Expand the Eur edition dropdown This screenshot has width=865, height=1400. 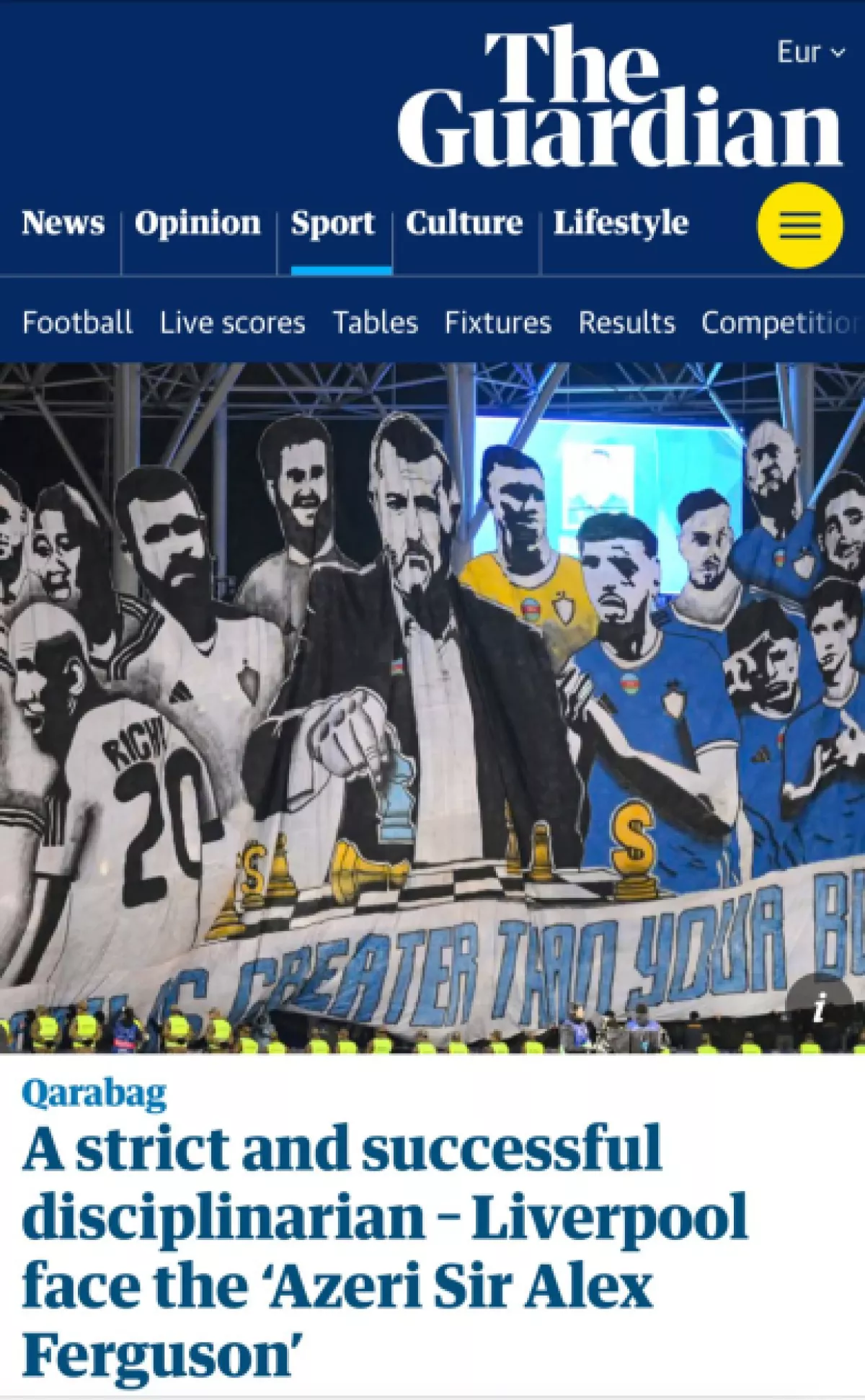810,53
